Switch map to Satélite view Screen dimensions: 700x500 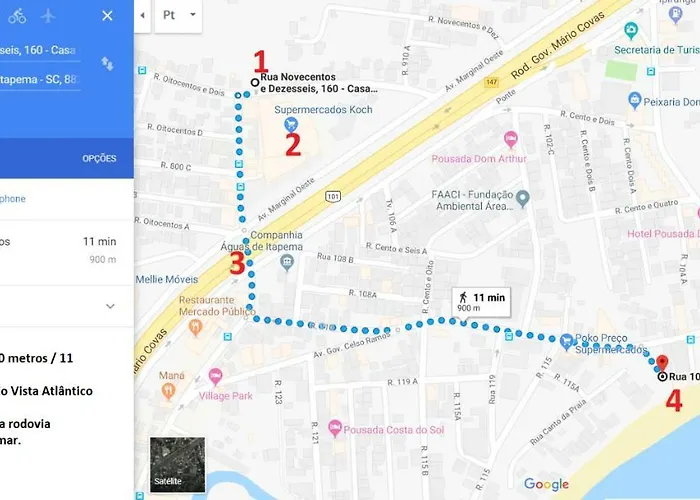point(168,464)
